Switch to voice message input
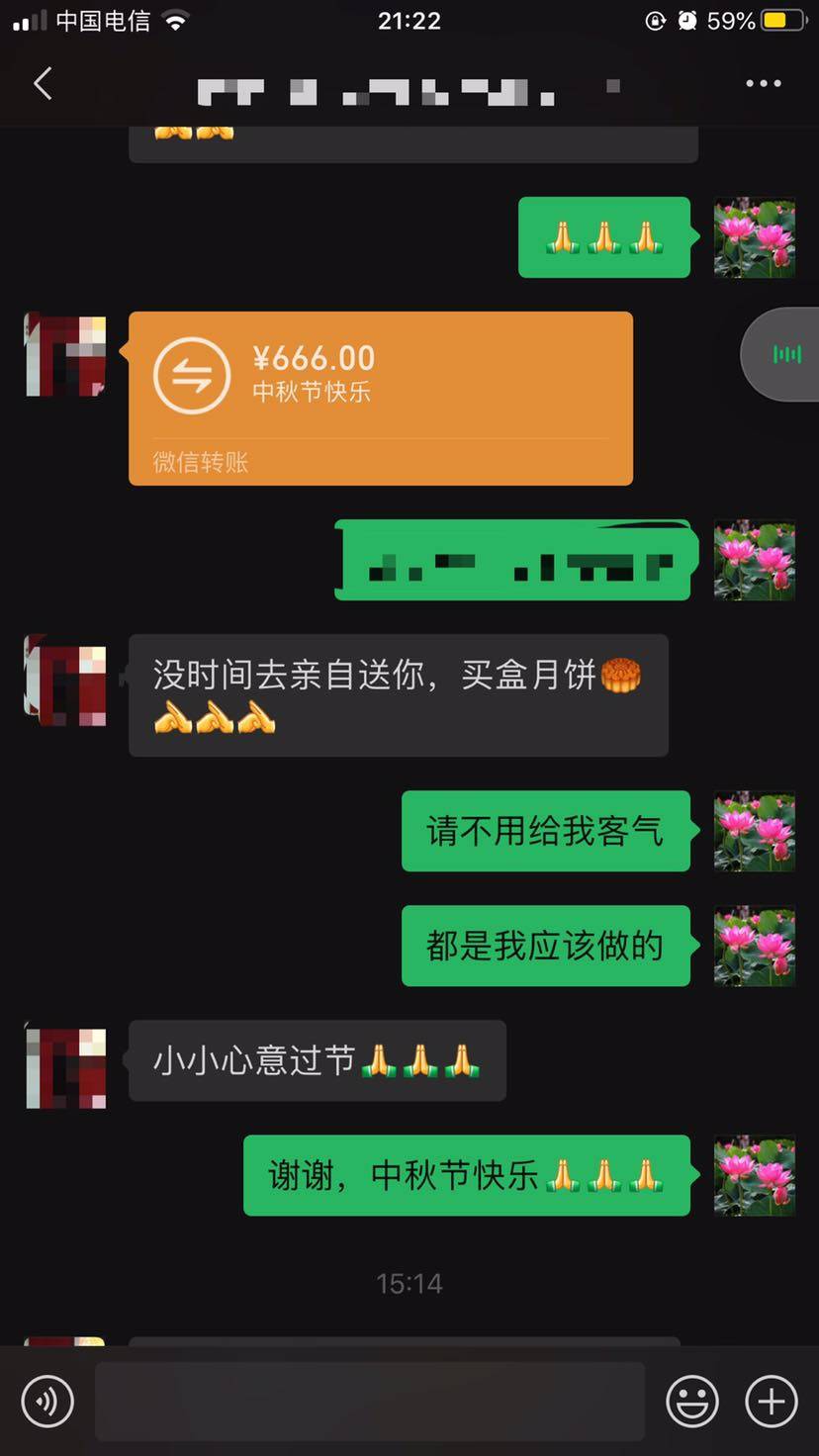Screen dimensions: 819x1456 click(x=47, y=1401)
